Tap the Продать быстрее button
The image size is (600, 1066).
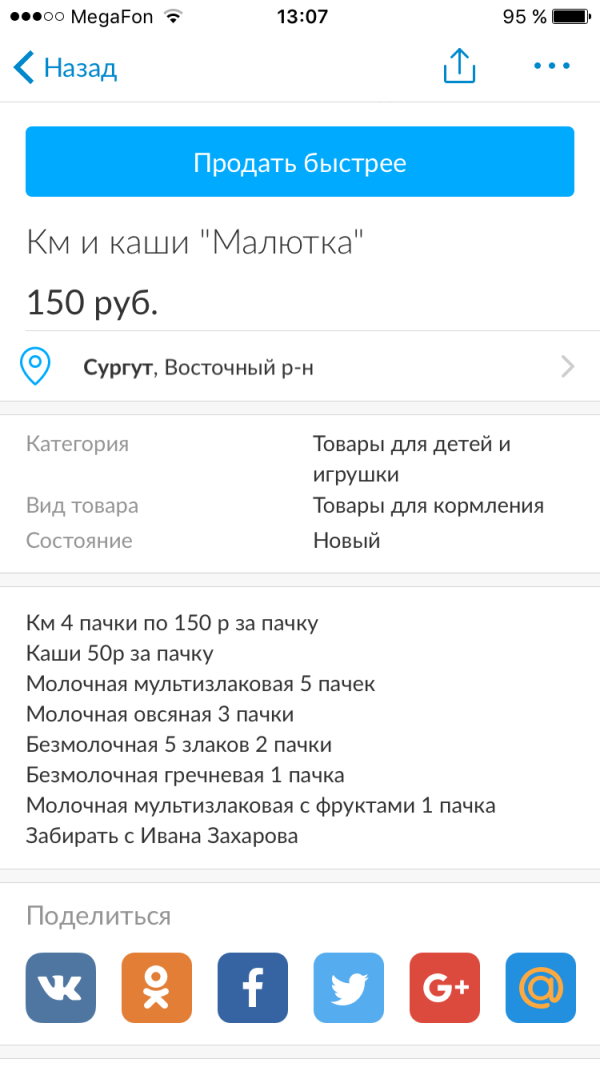coord(300,162)
